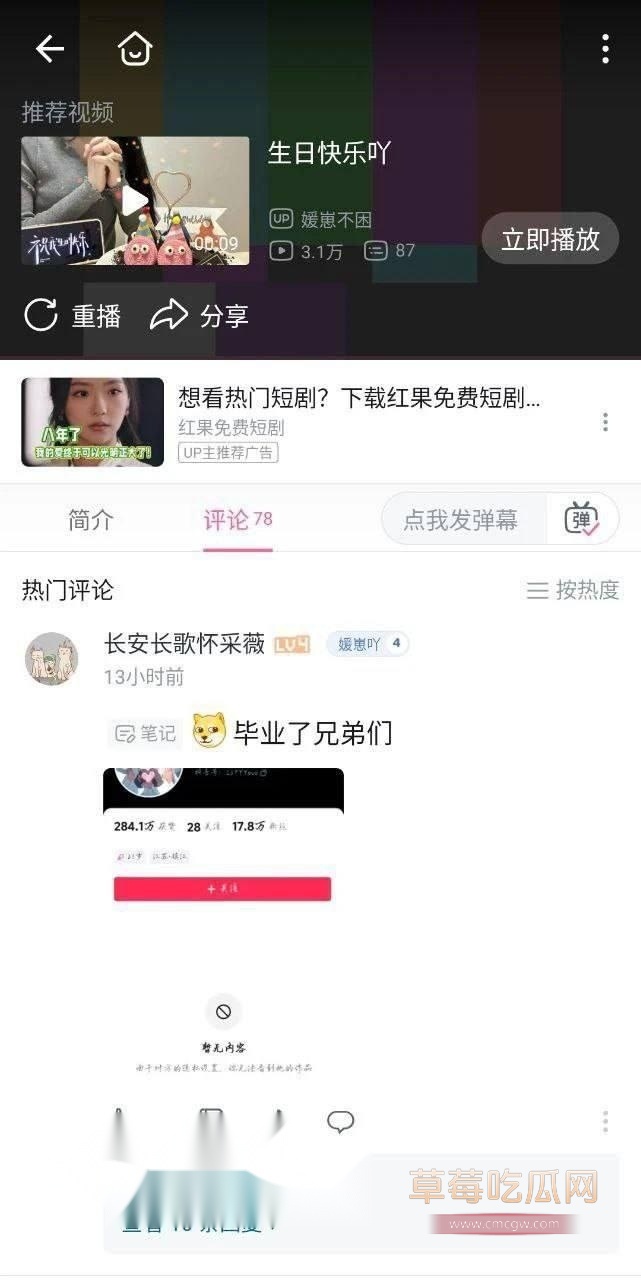Open recommended video 生日快乐吖 thumbnail
Screen dimensions: 641x1280
click(135, 200)
